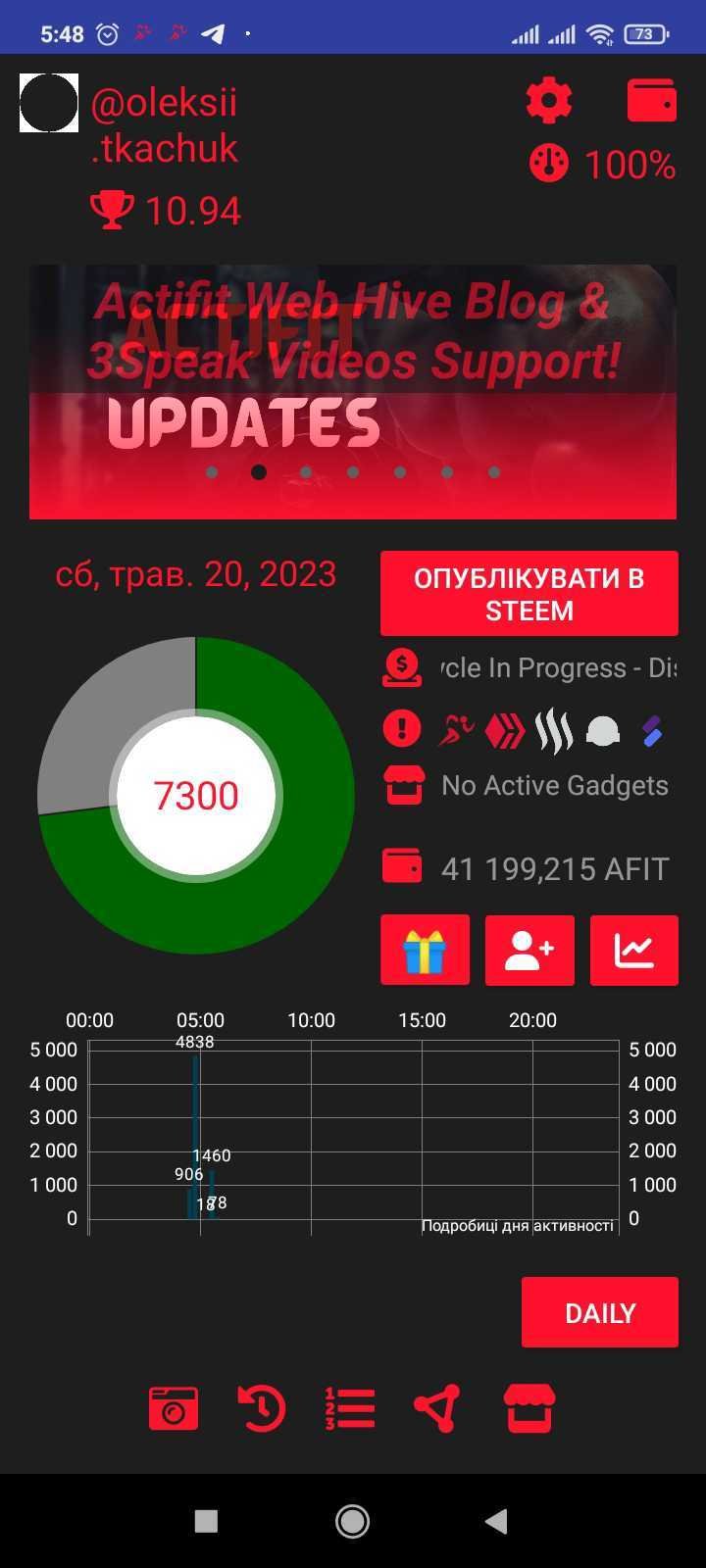Open Подробиці дня активності details

pos(517,1226)
